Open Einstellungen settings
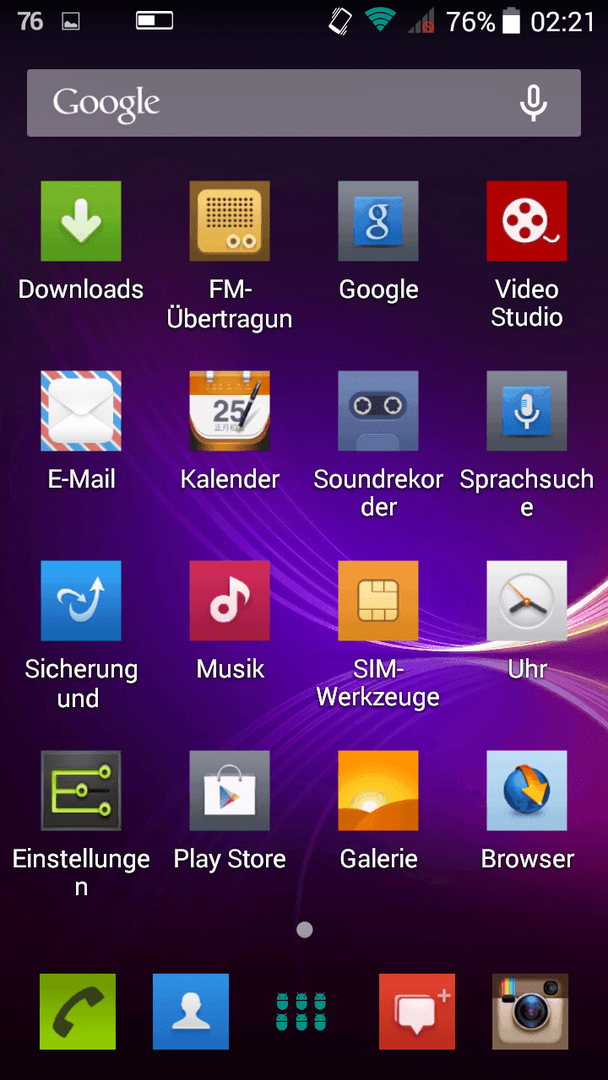The width and height of the screenshot is (608, 1080). point(81,791)
